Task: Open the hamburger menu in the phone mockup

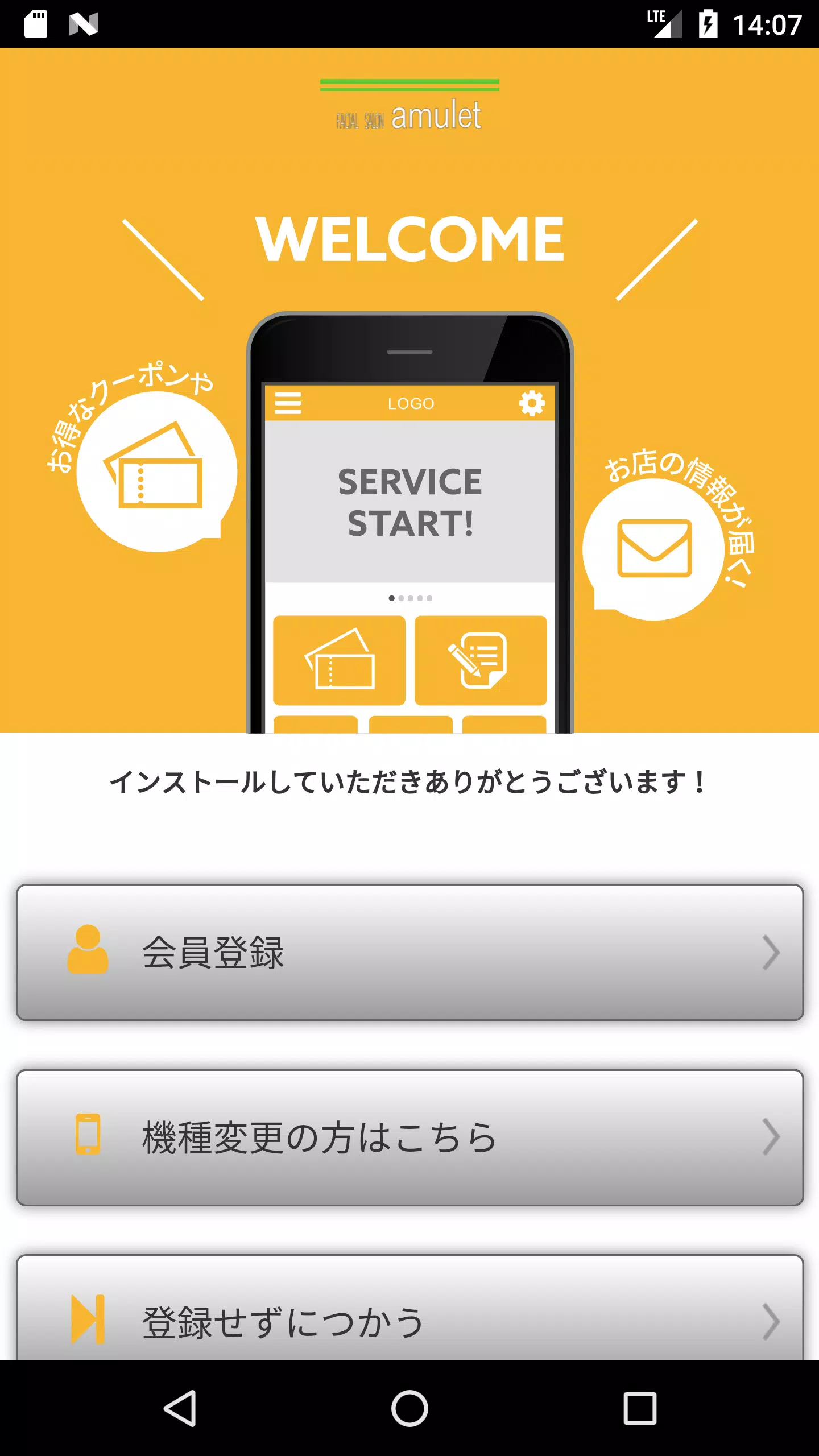Action: click(x=289, y=403)
